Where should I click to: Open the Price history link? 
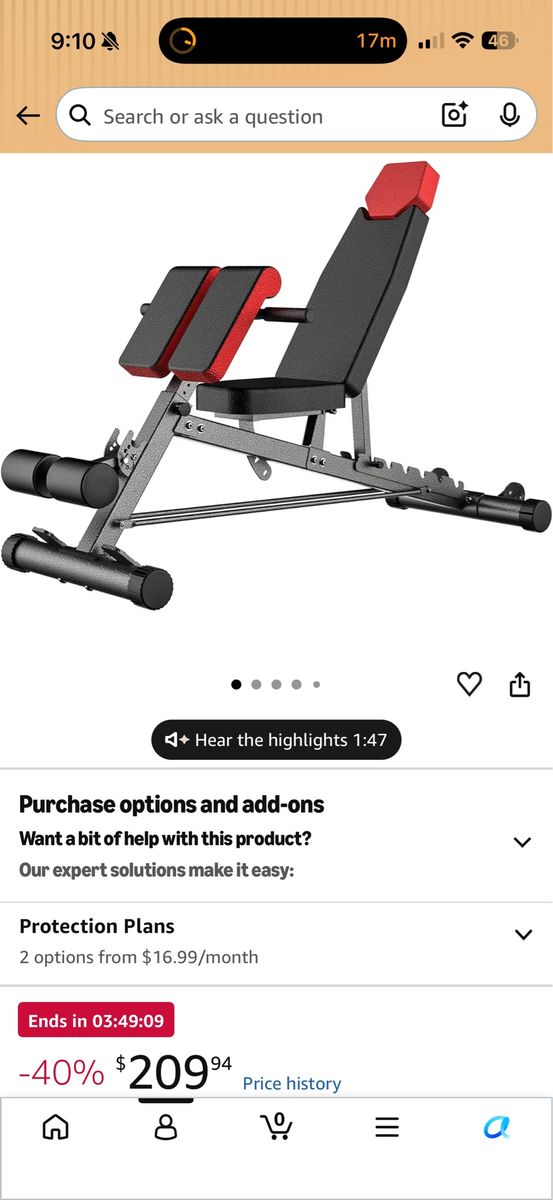pos(292,1083)
